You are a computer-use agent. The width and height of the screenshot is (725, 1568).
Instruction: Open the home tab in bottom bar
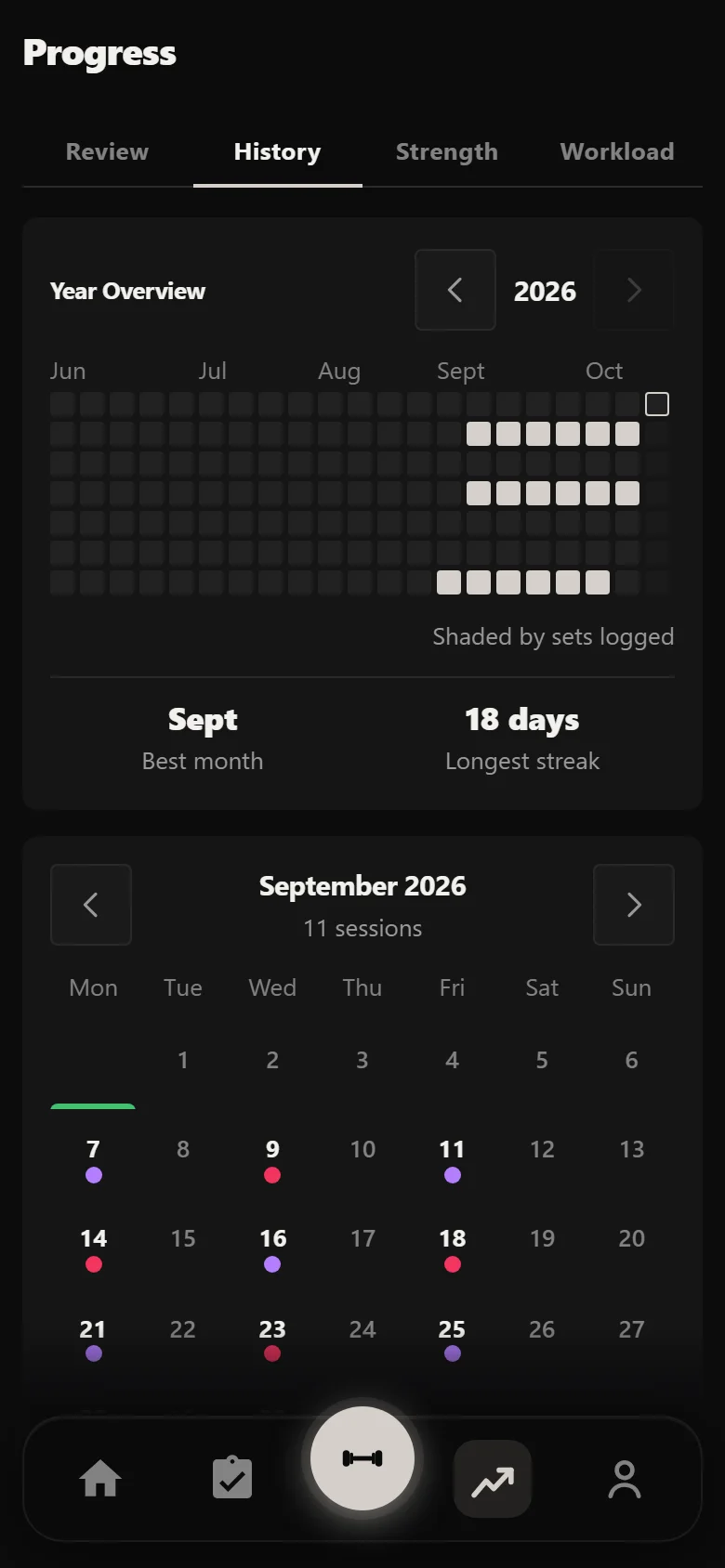click(x=100, y=1479)
